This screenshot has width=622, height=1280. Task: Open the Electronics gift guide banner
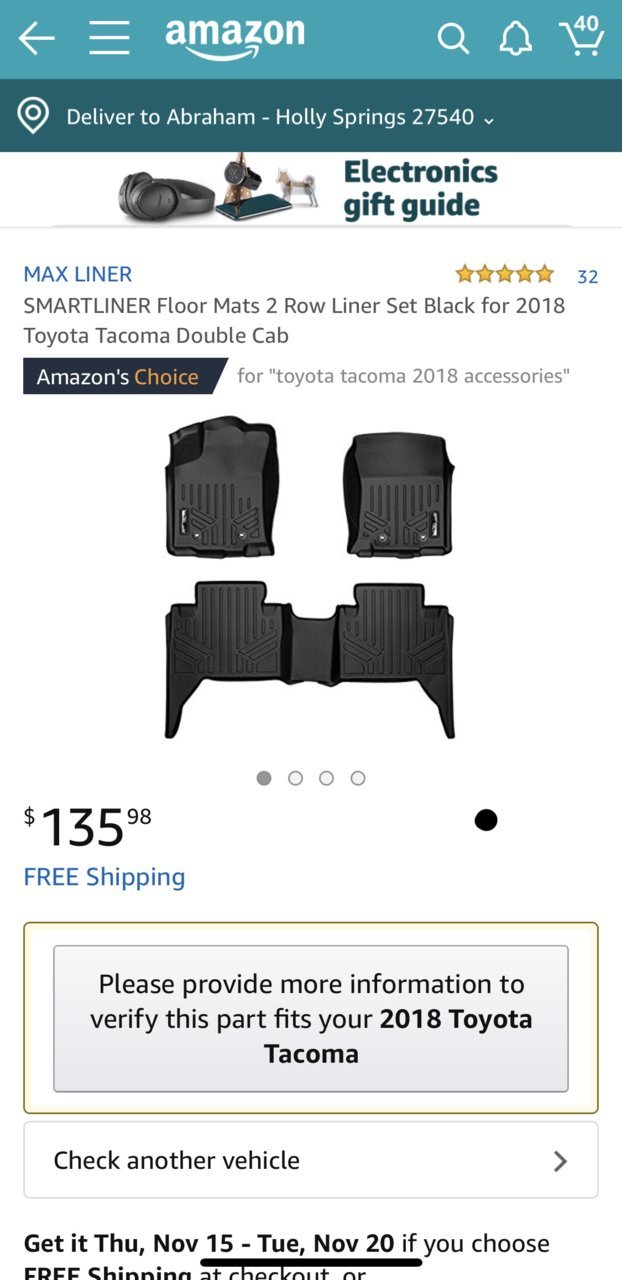(x=311, y=188)
